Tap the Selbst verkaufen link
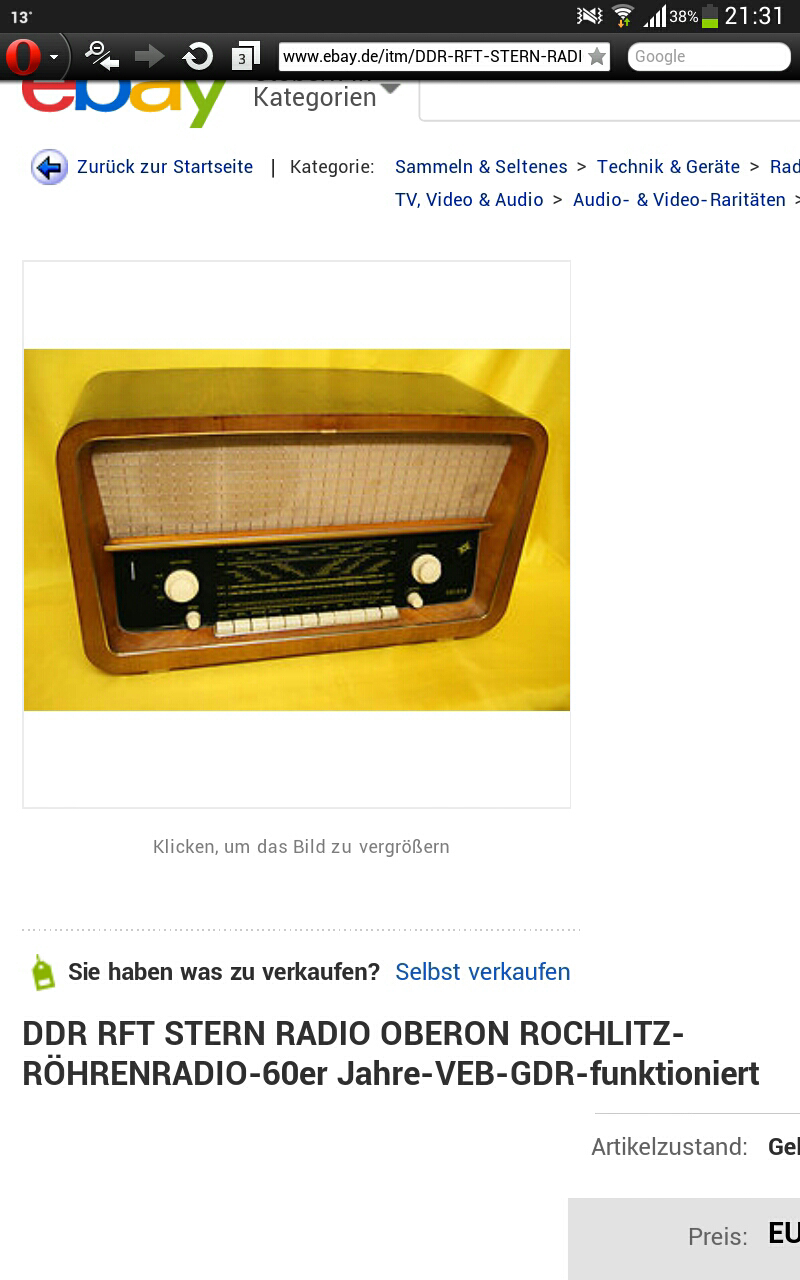Screen dimensions: 800x1280 pos(482,972)
